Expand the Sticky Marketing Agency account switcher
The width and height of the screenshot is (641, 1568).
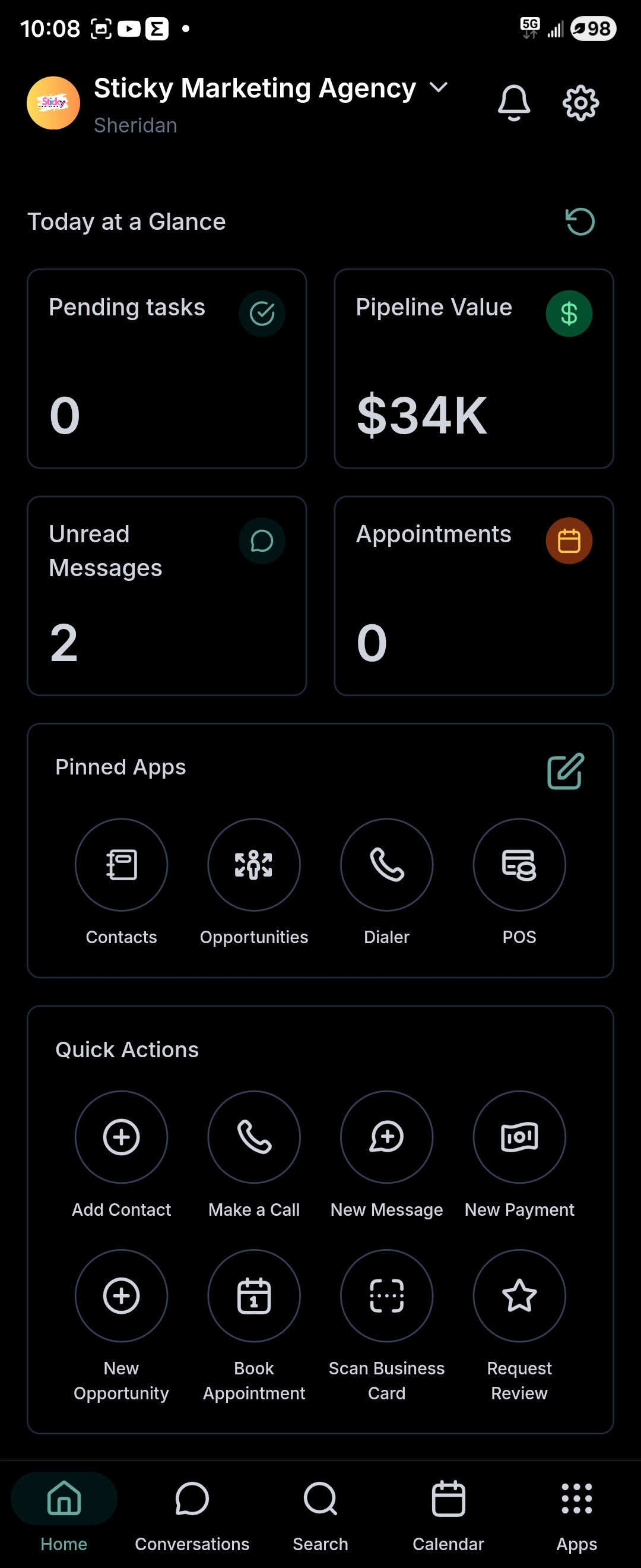pyautogui.click(x=438, y=88)
